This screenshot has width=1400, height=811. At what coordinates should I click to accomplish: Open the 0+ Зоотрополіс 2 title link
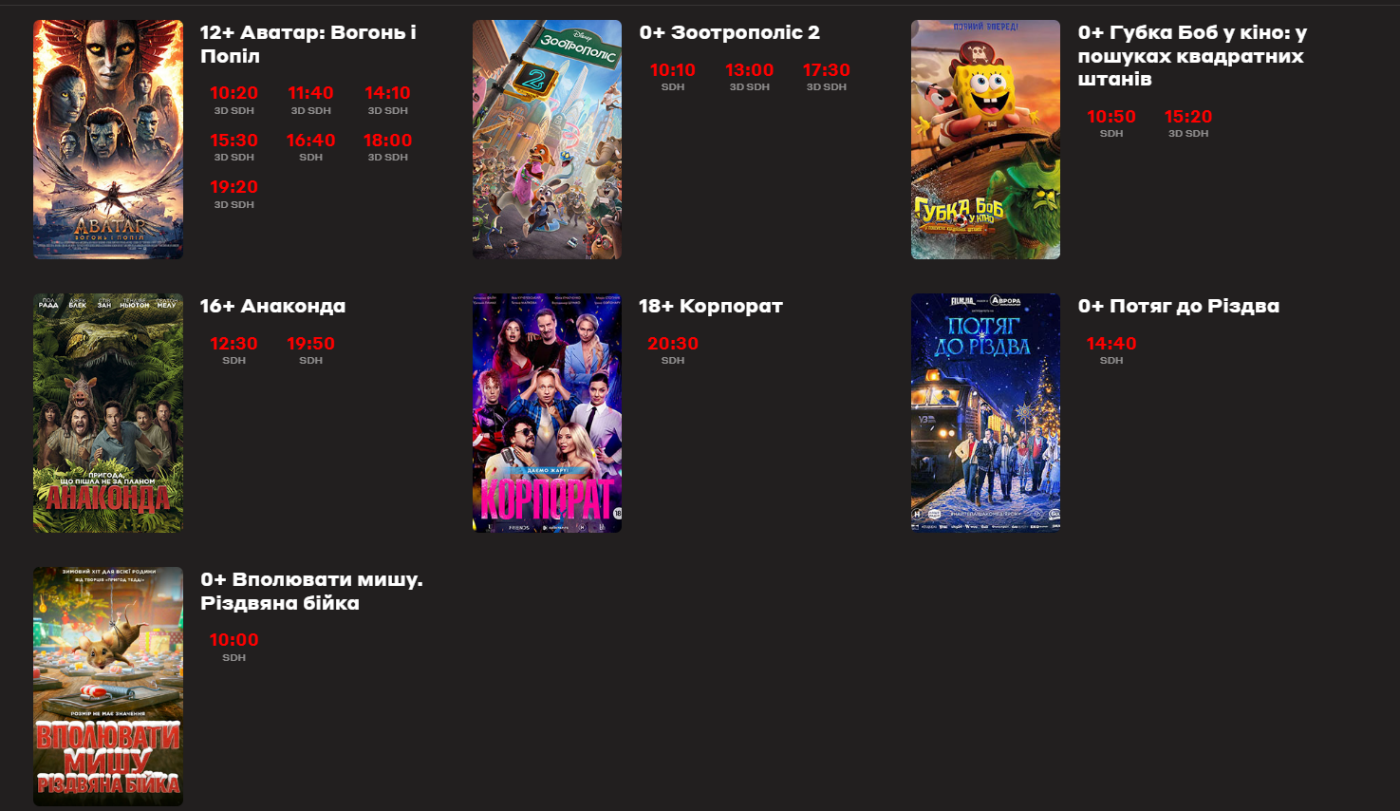[x=729, y=33]
